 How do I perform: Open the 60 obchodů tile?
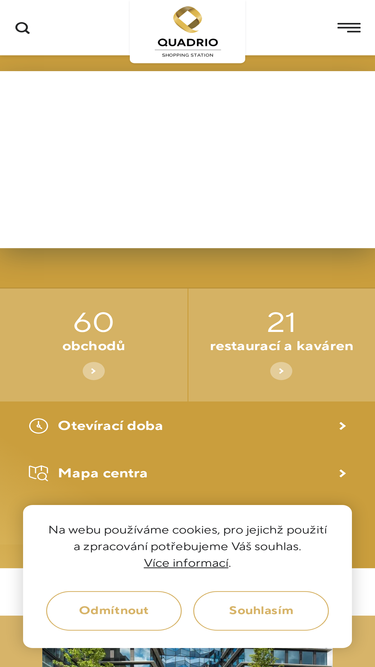[x=94, y=345]
